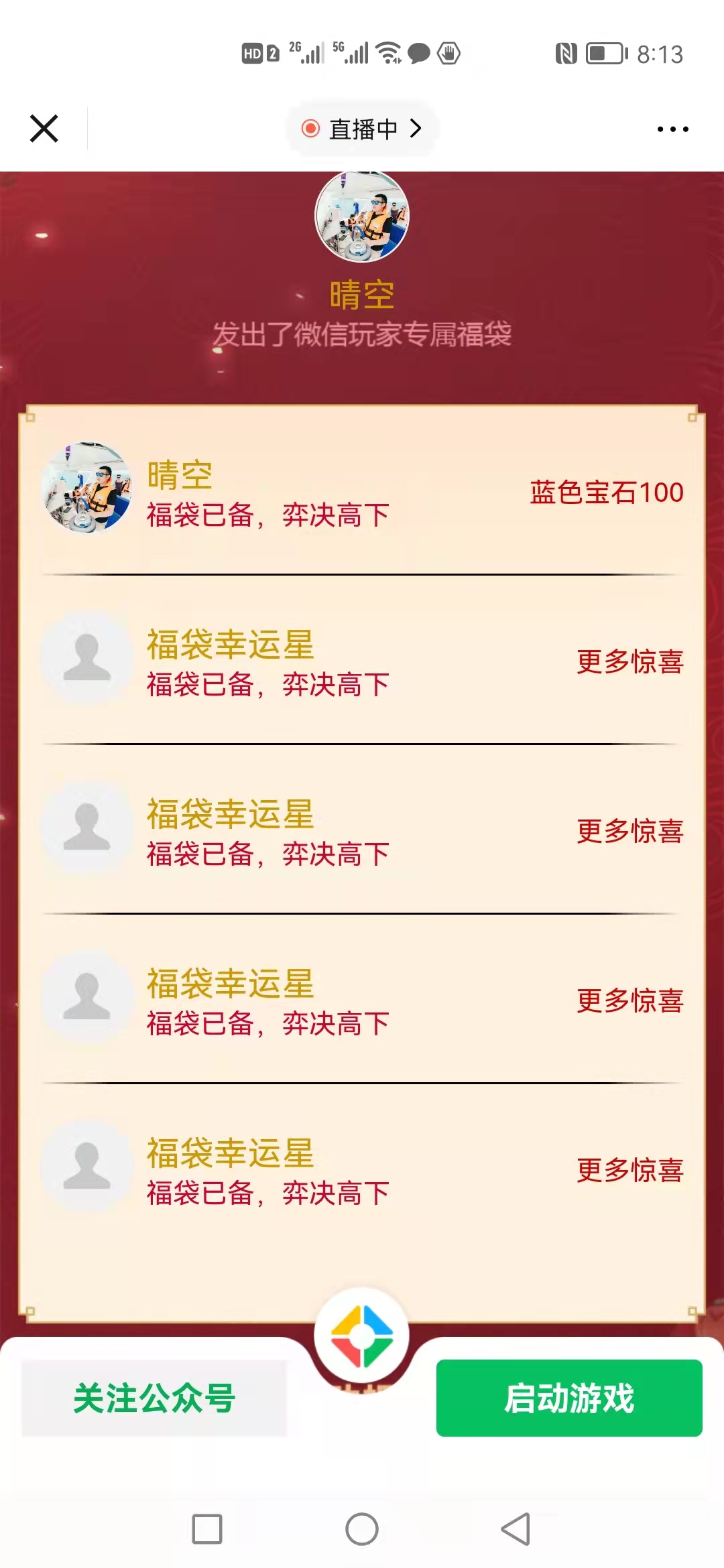Go back with the system back button
Image resolution: width=724 pixels, height=1568 pixels.
[x=516, y=1529]
